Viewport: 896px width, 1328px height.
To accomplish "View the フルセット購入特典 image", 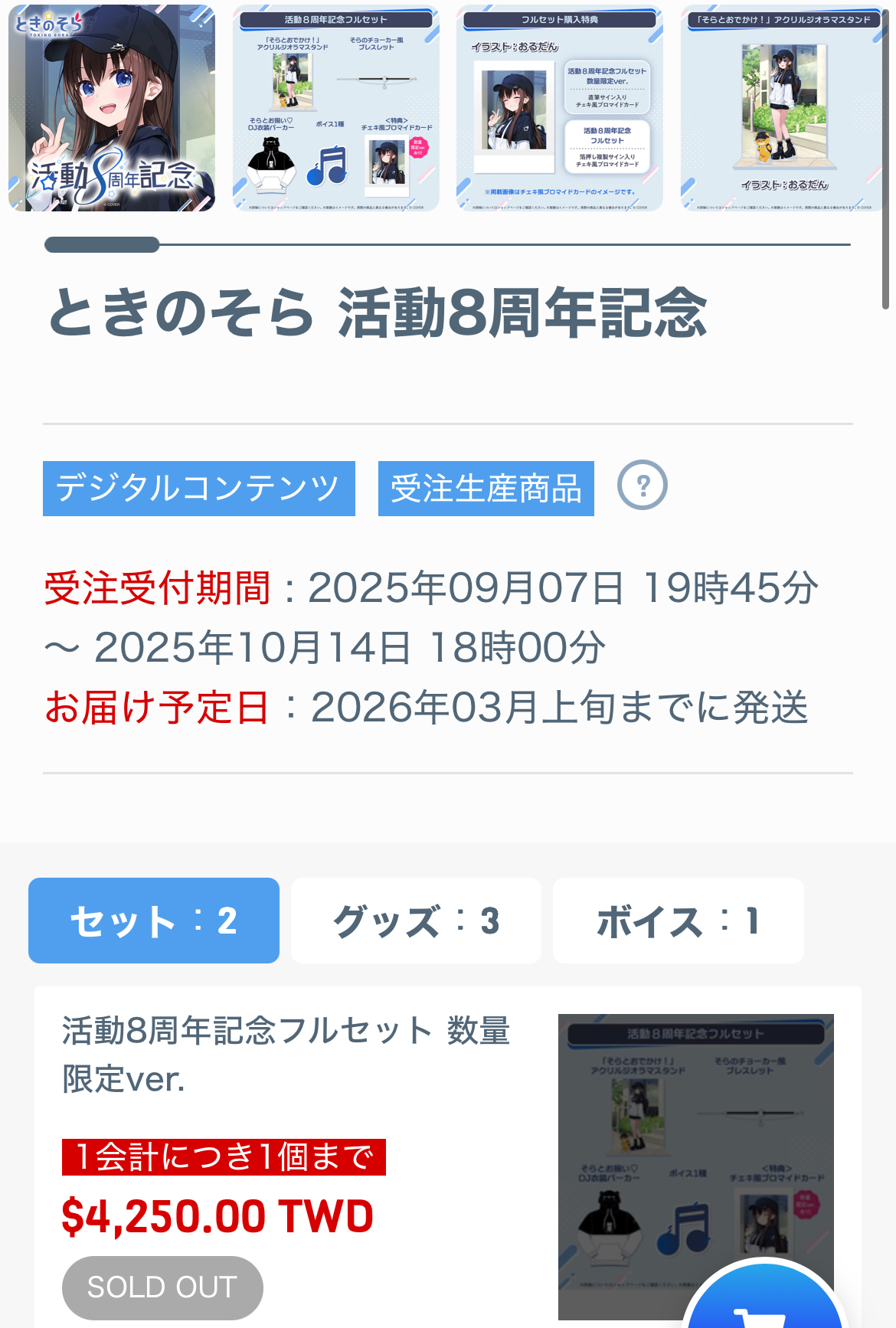I will 560,108.
